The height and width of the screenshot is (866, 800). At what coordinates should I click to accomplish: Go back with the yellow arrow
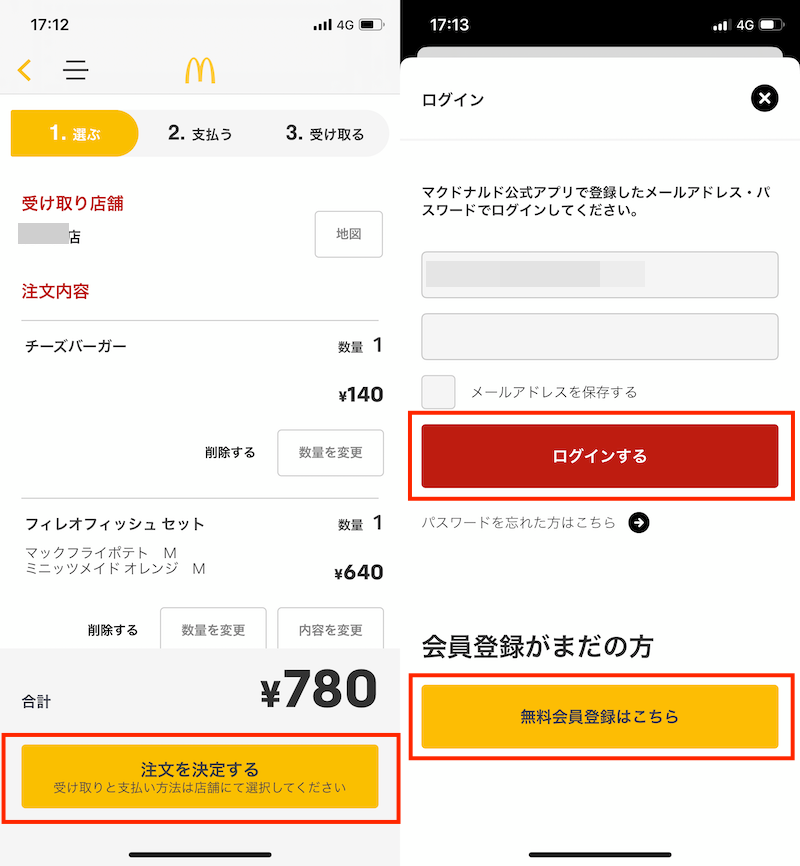click(25, 70)
